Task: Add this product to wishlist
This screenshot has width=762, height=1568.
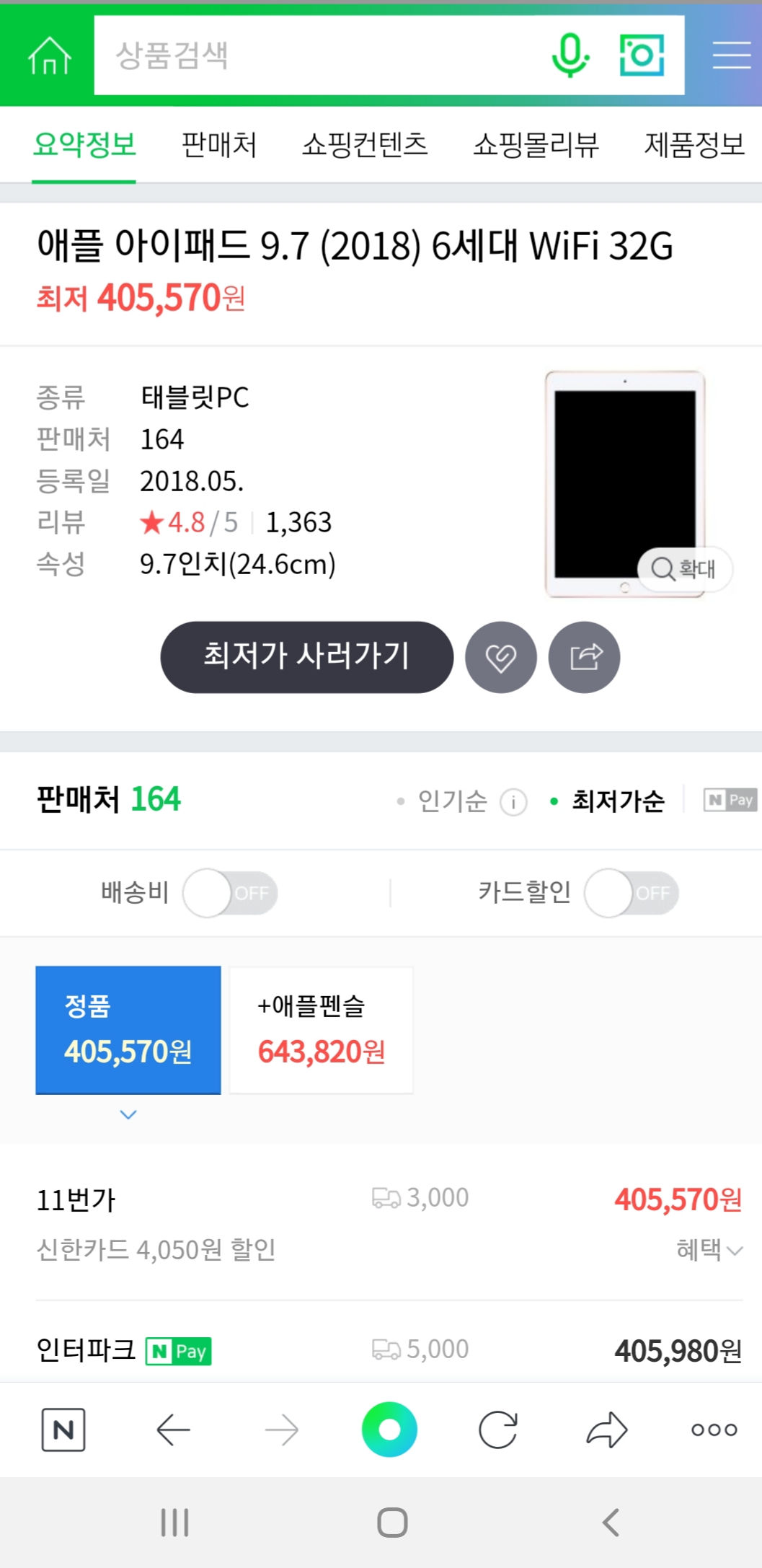Action: coord(501,657)
